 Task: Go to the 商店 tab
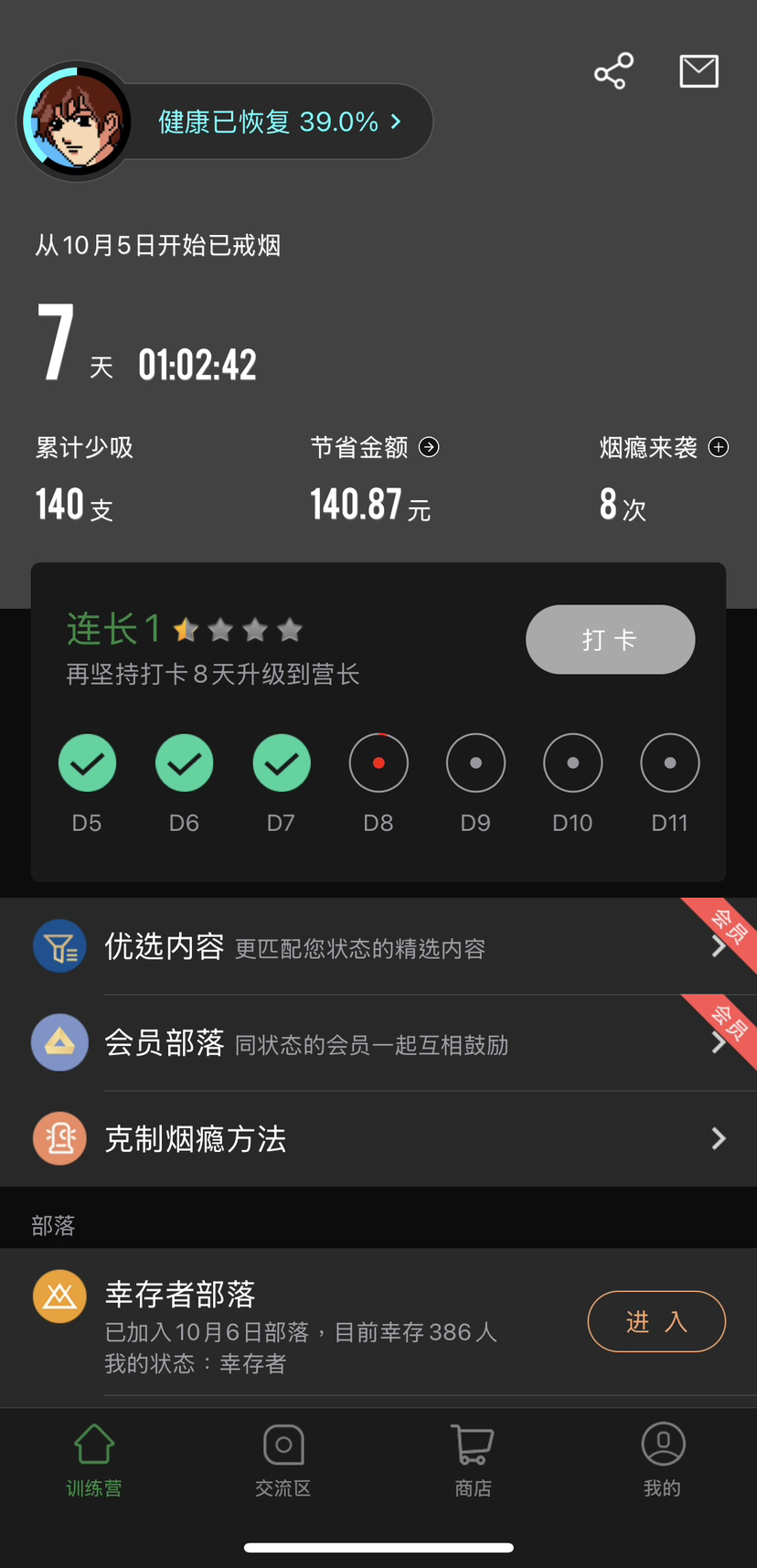coord(473,1460)
